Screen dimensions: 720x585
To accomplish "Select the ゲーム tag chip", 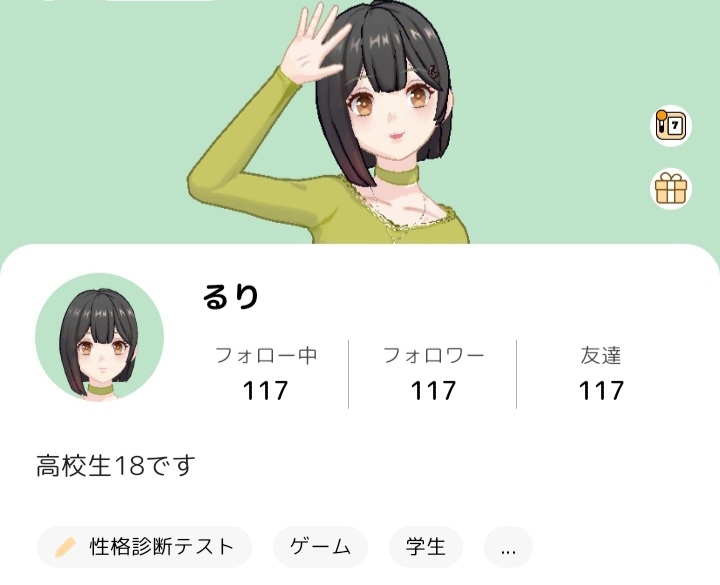I will tap(320, 547).
